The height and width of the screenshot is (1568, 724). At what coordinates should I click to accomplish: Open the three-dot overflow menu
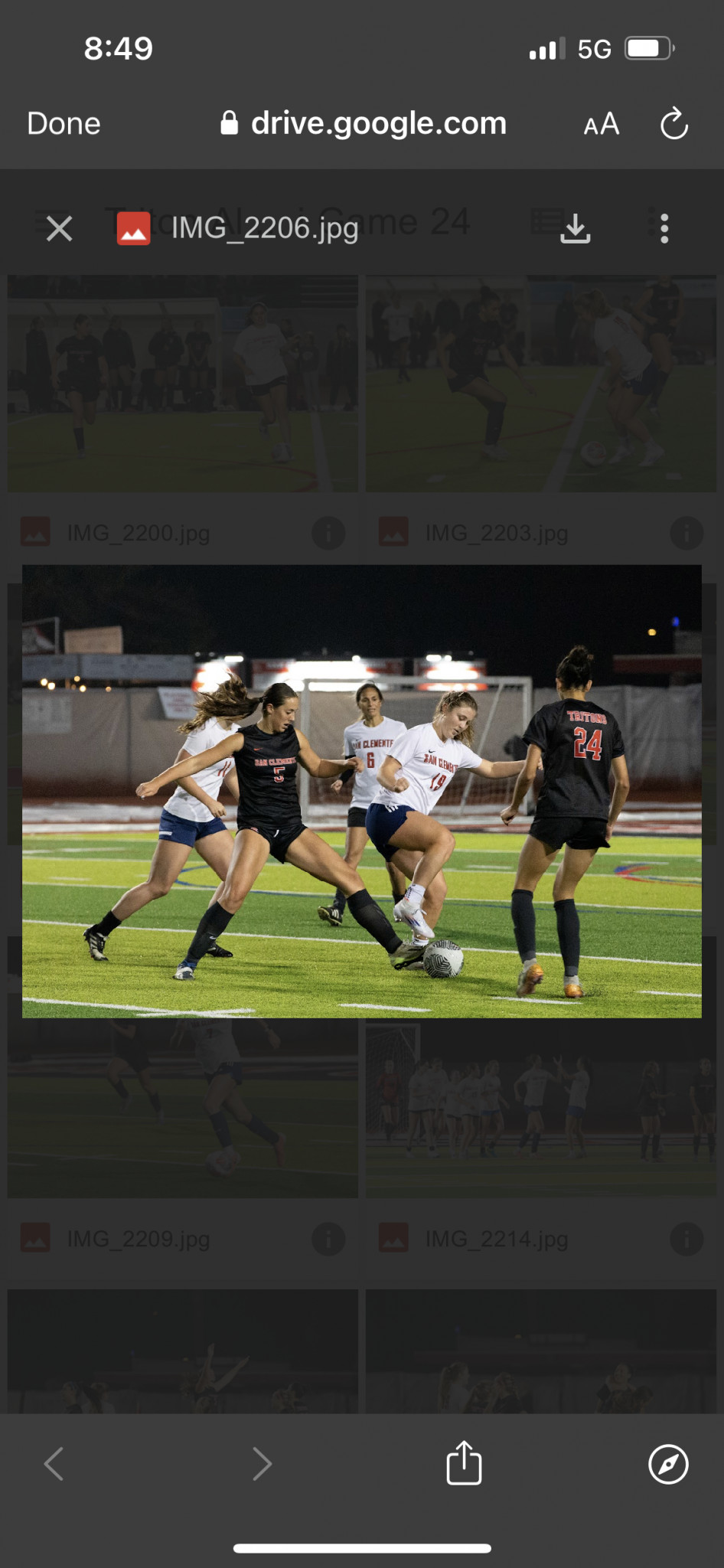(x=664, y=228)
